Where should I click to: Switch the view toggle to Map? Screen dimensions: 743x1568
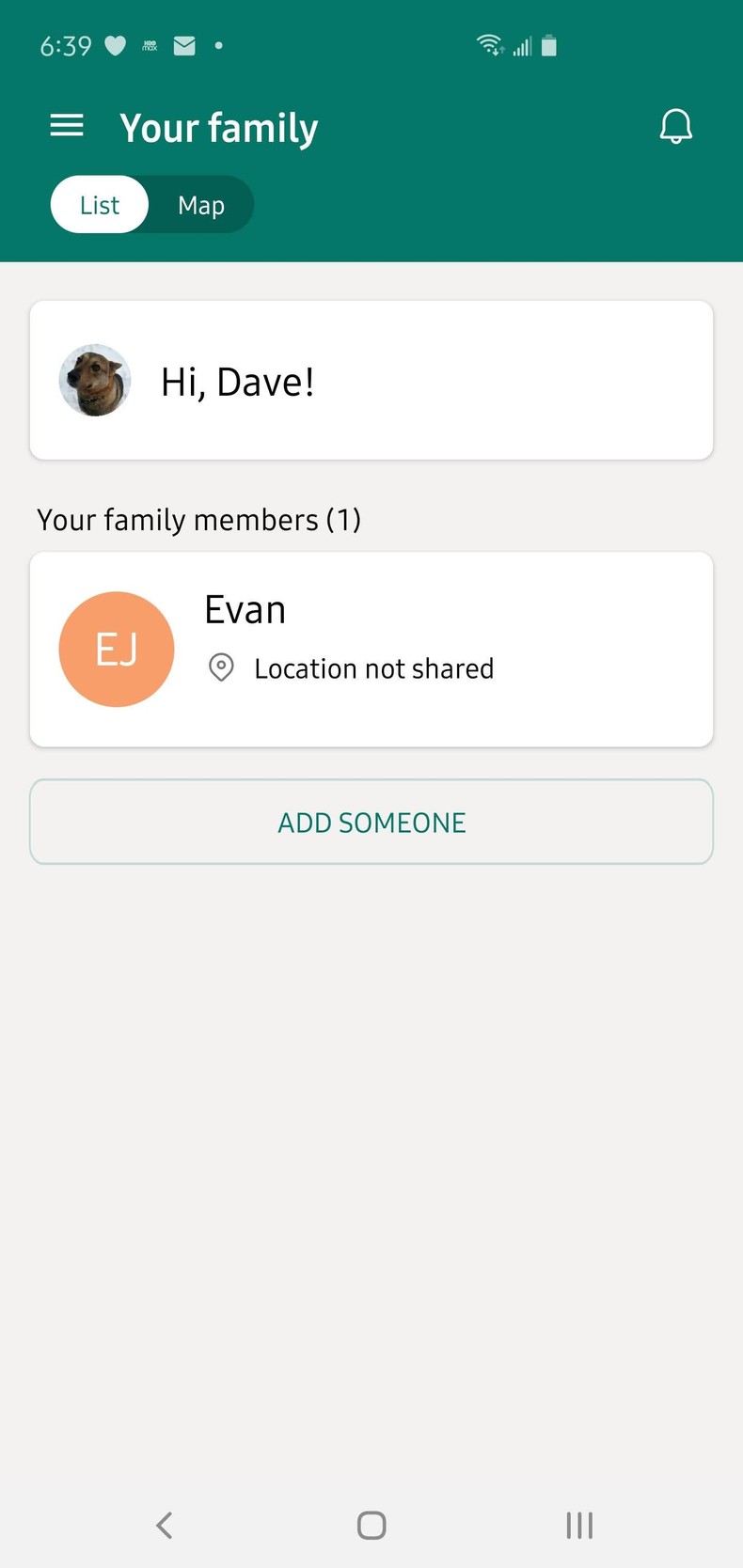(x=200, y=204)
